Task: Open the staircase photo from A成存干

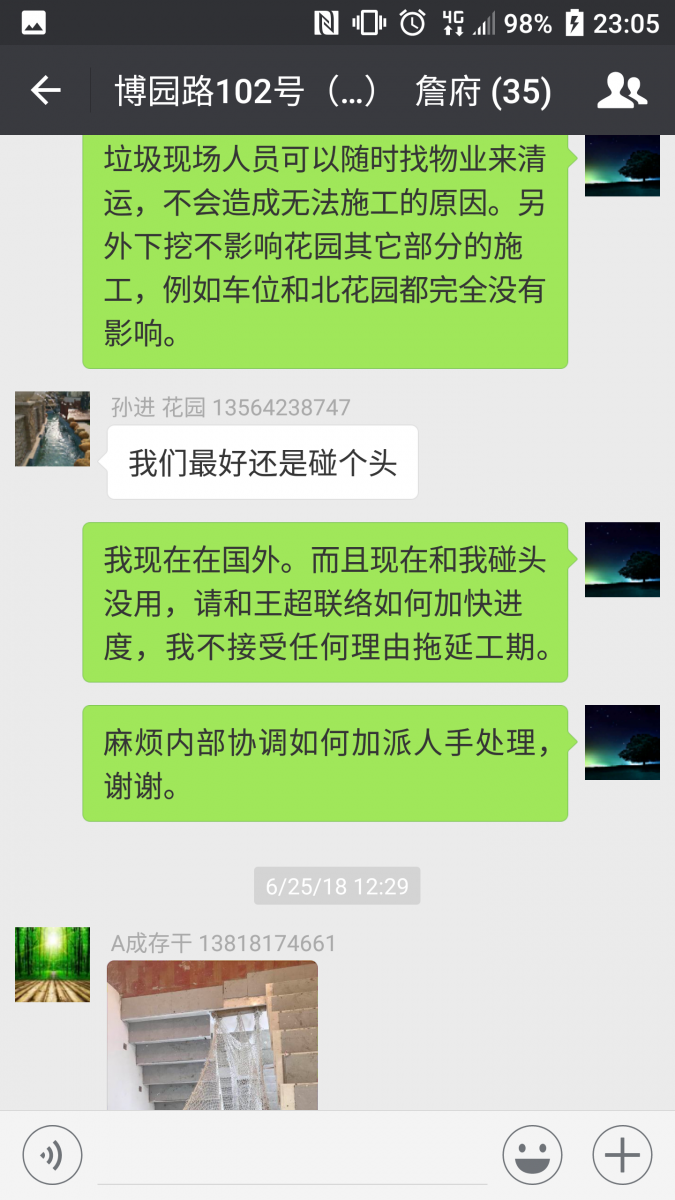Action: 212,1035
